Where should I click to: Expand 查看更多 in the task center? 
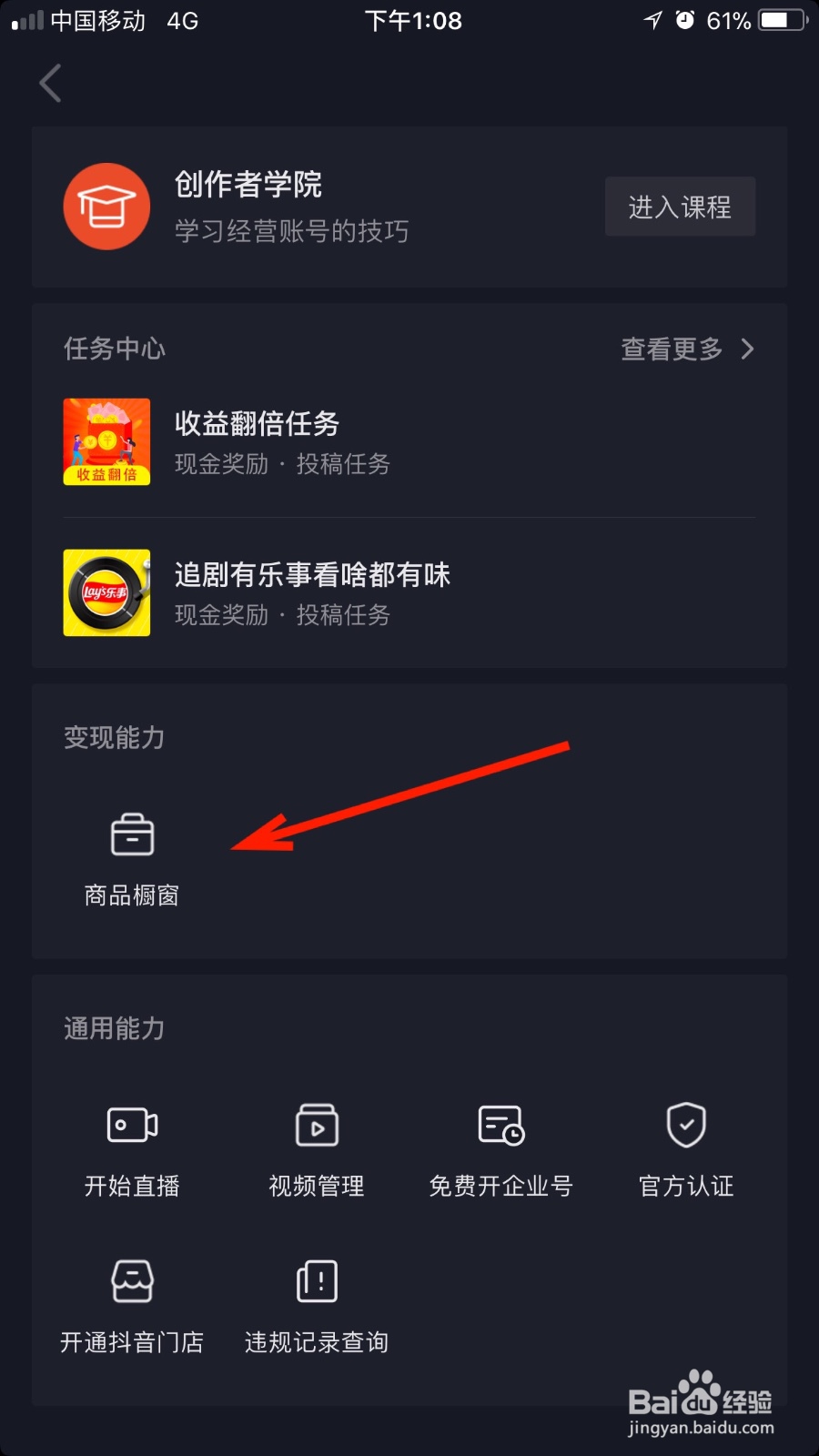point(670,349)
